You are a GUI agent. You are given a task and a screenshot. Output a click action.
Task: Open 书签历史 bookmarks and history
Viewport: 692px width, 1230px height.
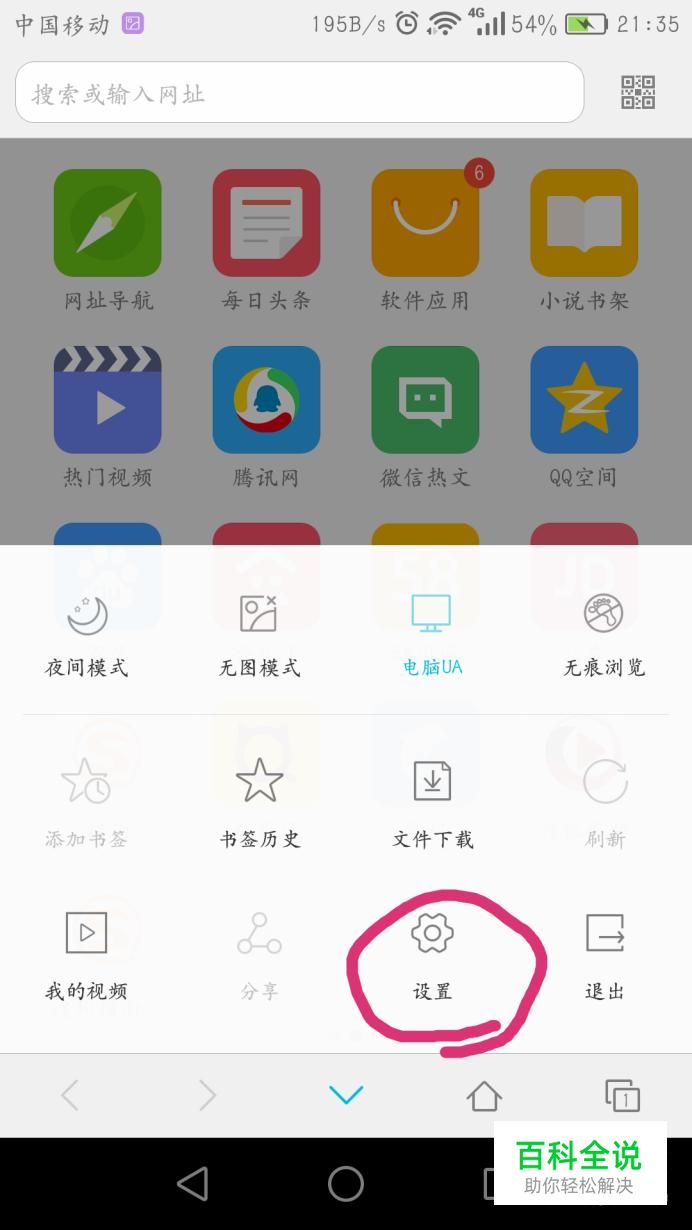(x=259, y=800)
